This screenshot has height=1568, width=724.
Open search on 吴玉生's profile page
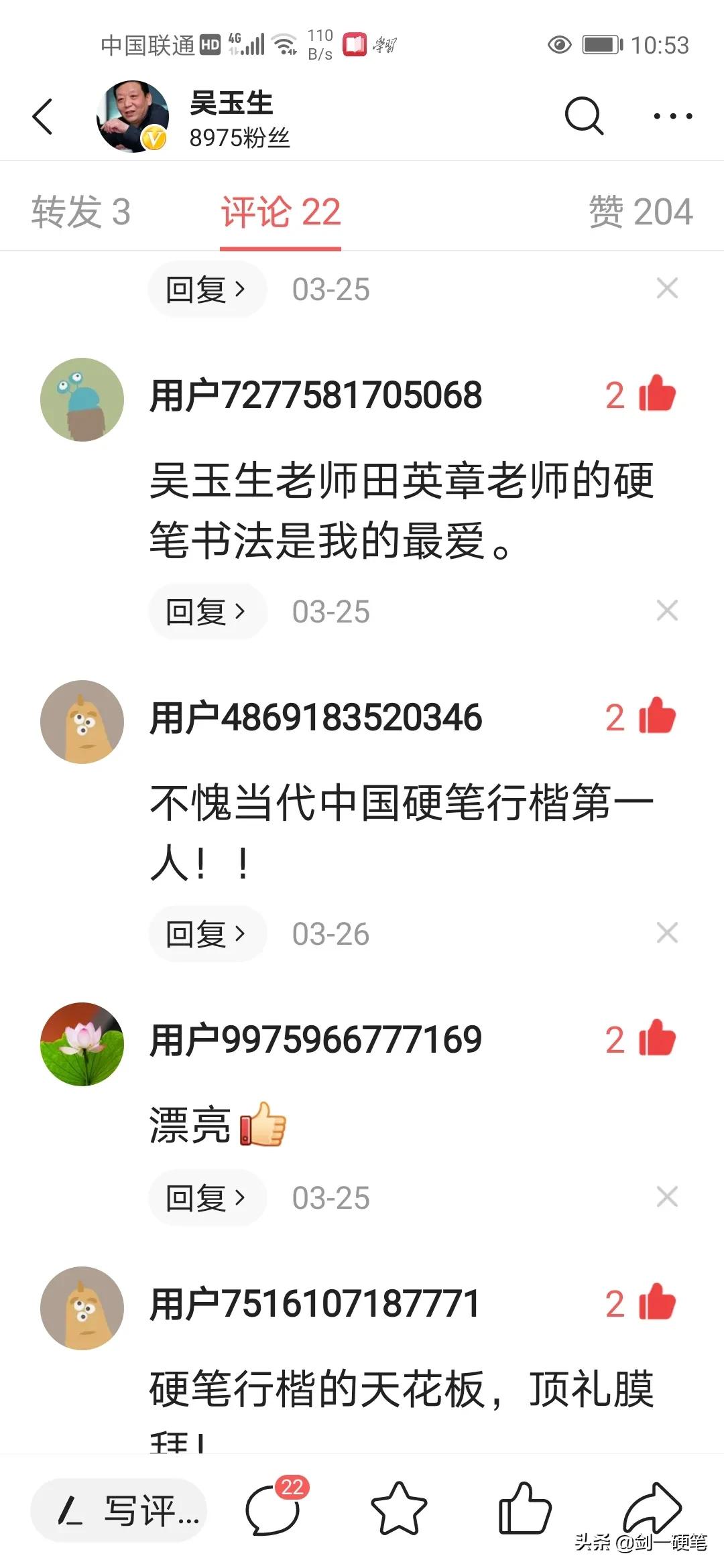[x=583, y=114]
